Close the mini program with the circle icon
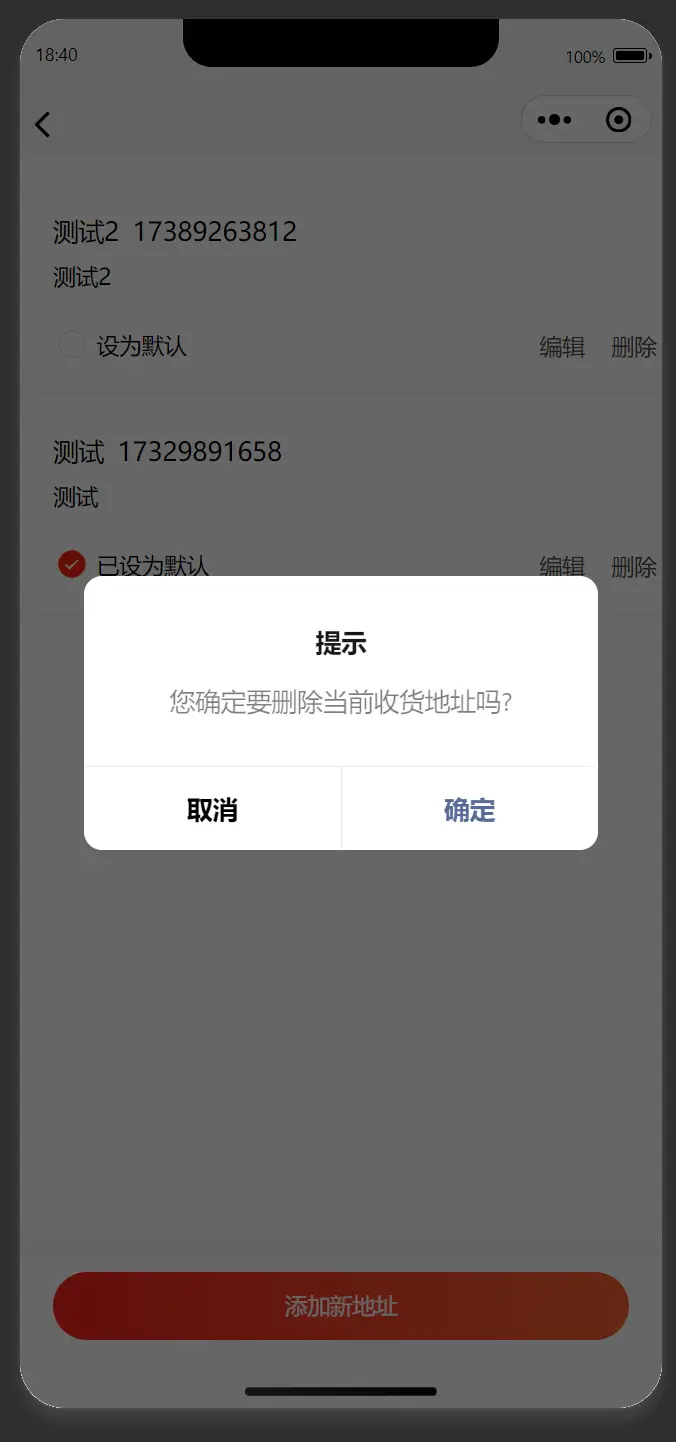The height and width of the screenshot is (1442, 676). 618,120
